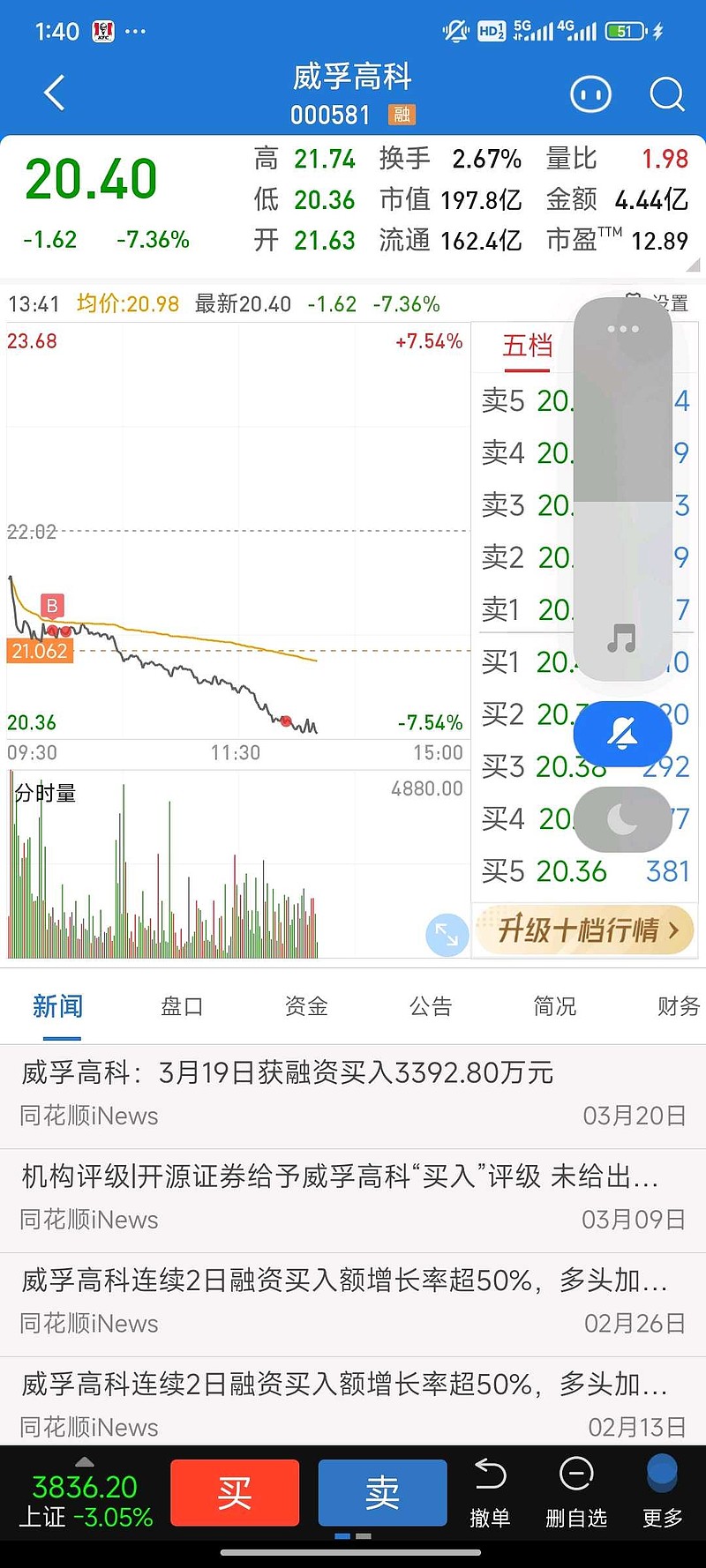Viewport: 706px width, 1568px height.
Task: Open the robot assistant icon
Action: [x=590, y=93]
